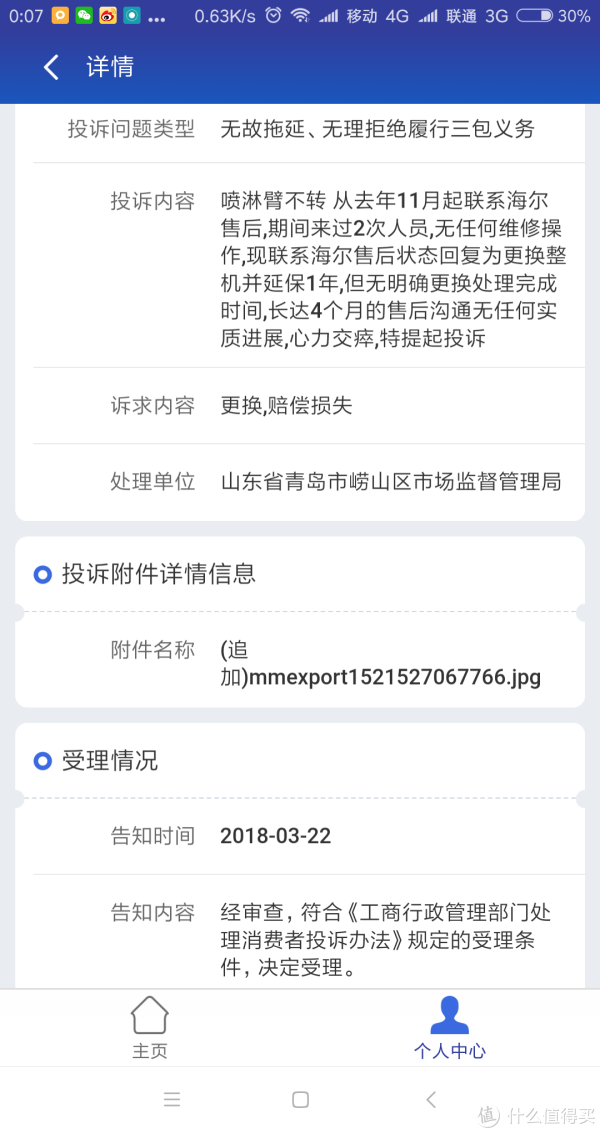The width and height of the screenshot is (600, 1133).
Task: Open the 个人中心 tab
Action: [x=450, y=1027]
